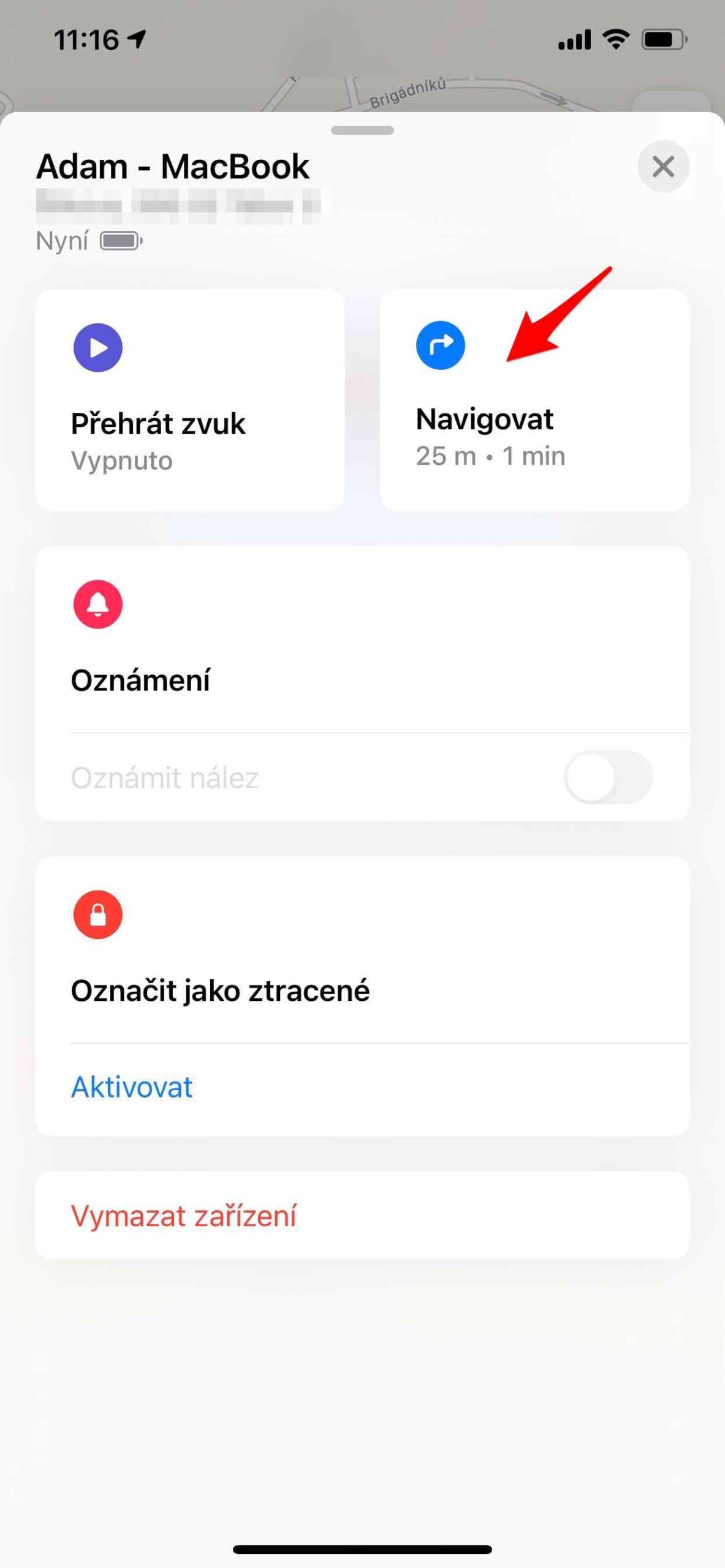Tap Aktivovat to enable lost mode

[x=131, y=1086]
